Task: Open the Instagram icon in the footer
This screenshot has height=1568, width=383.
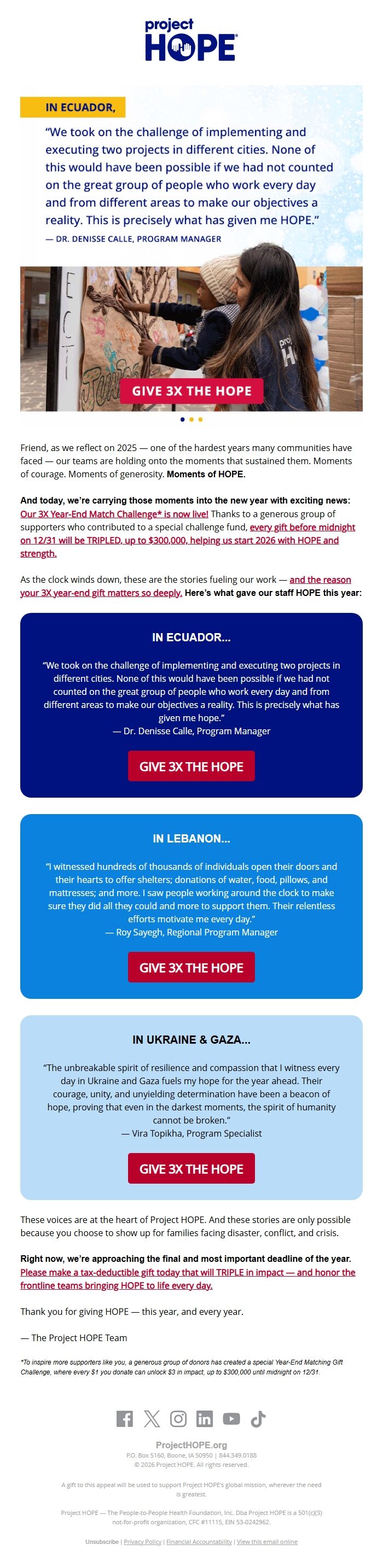Action: (x=178, y=1419)
